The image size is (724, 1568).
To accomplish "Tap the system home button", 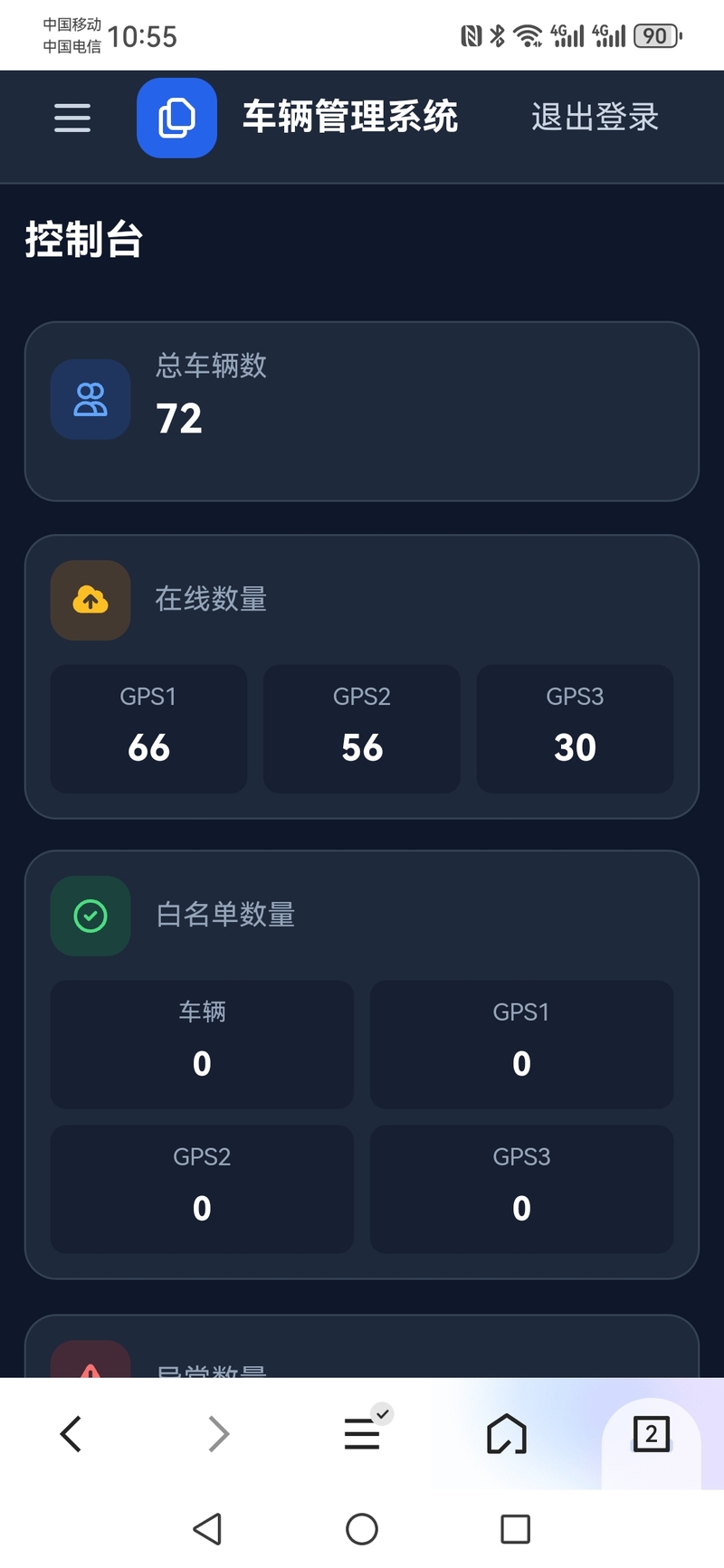I will pos(362,1529).
